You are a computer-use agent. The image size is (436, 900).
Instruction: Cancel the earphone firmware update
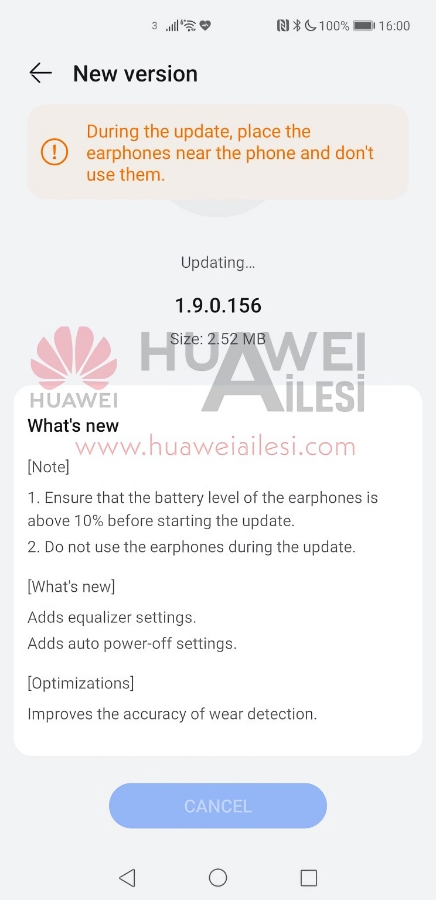pos(218,805)
